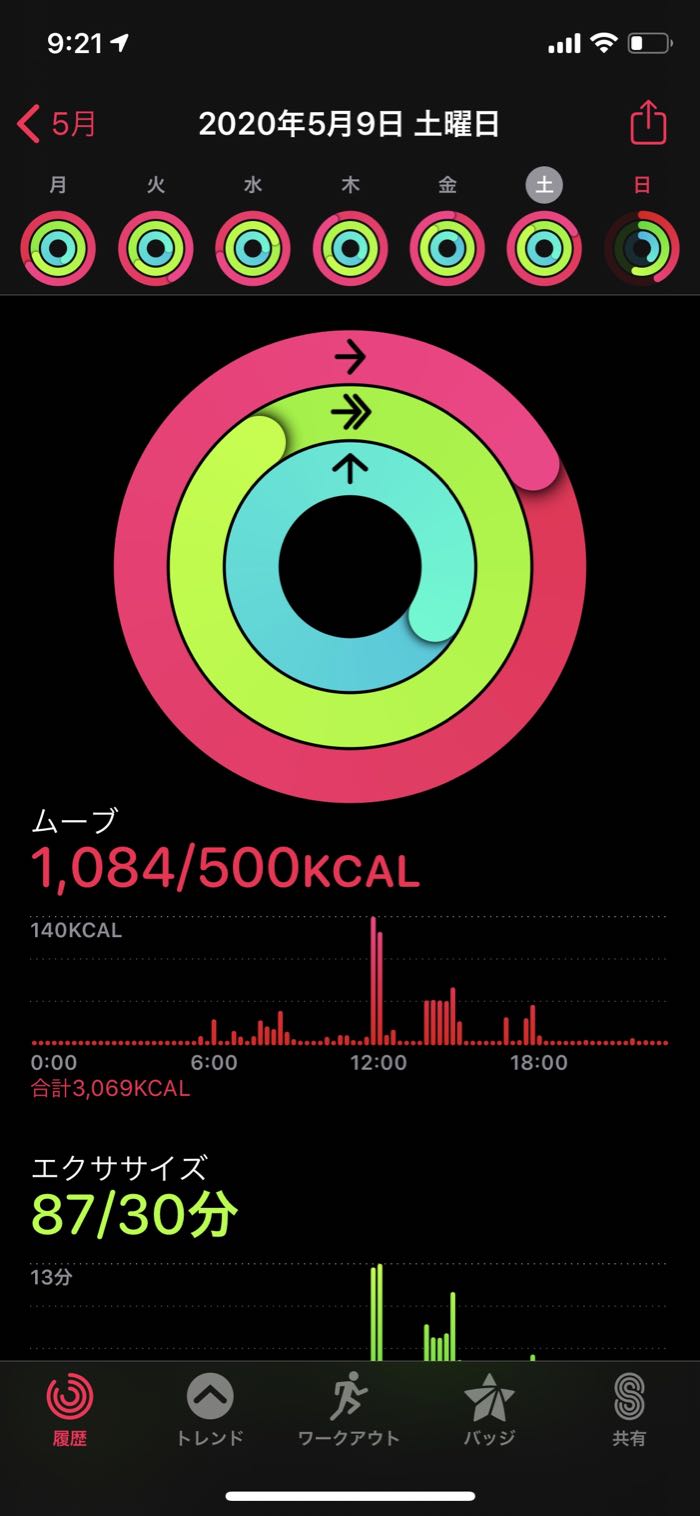Switch to the 共有 tab
700x1516 pixels.
click(x=629, y=1410)
